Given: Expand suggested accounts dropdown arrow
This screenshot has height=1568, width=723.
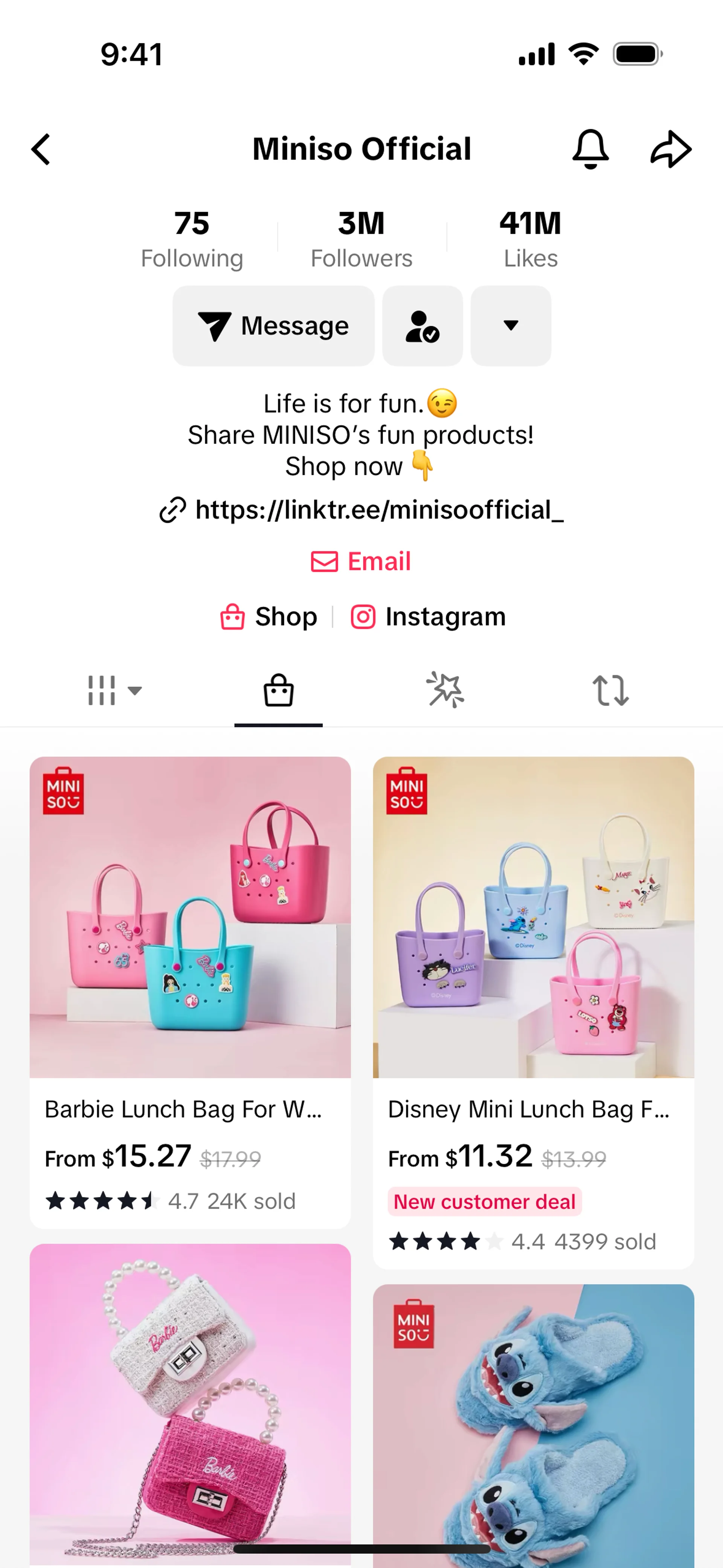Looking at the screenshot, I should coord(511,326).
